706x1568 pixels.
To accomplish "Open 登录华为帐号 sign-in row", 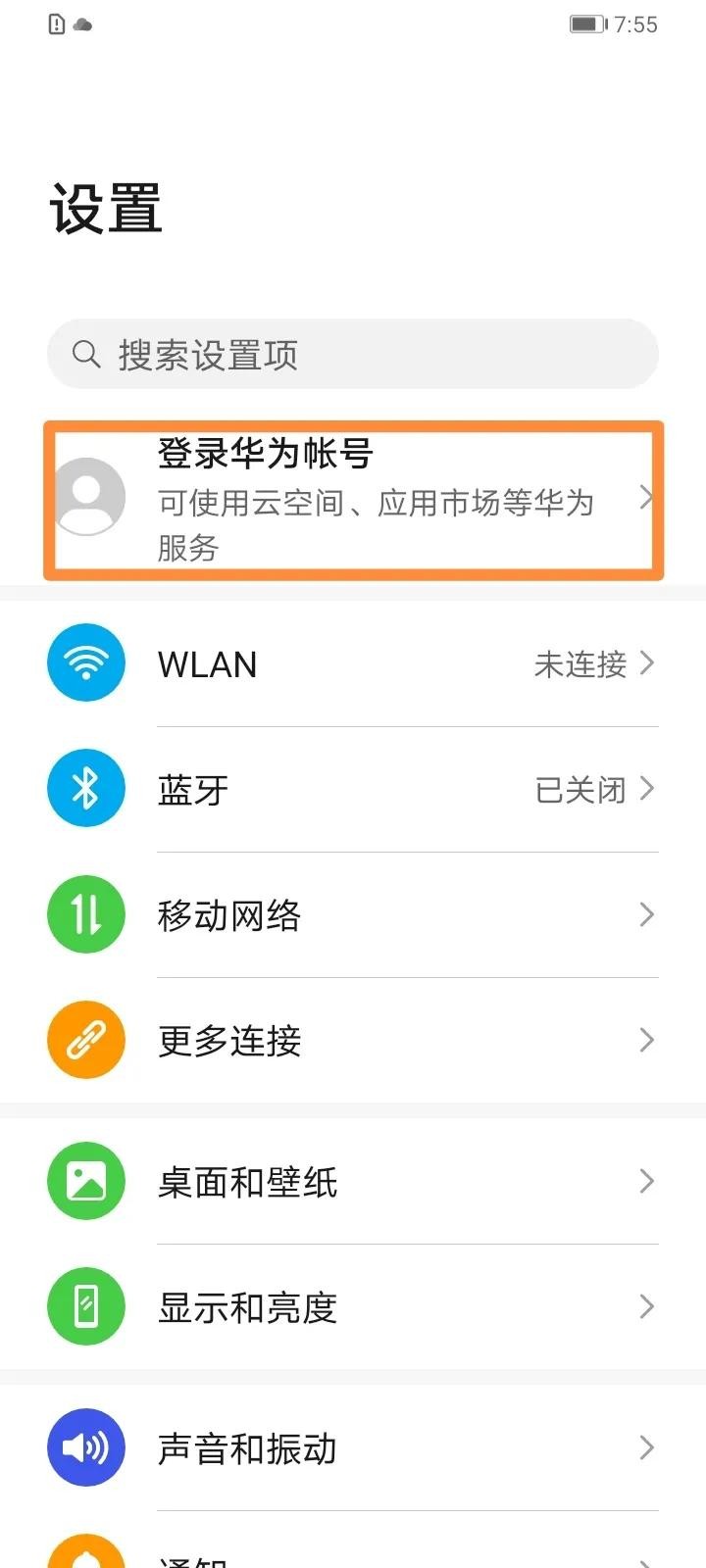I will [353, 500].
